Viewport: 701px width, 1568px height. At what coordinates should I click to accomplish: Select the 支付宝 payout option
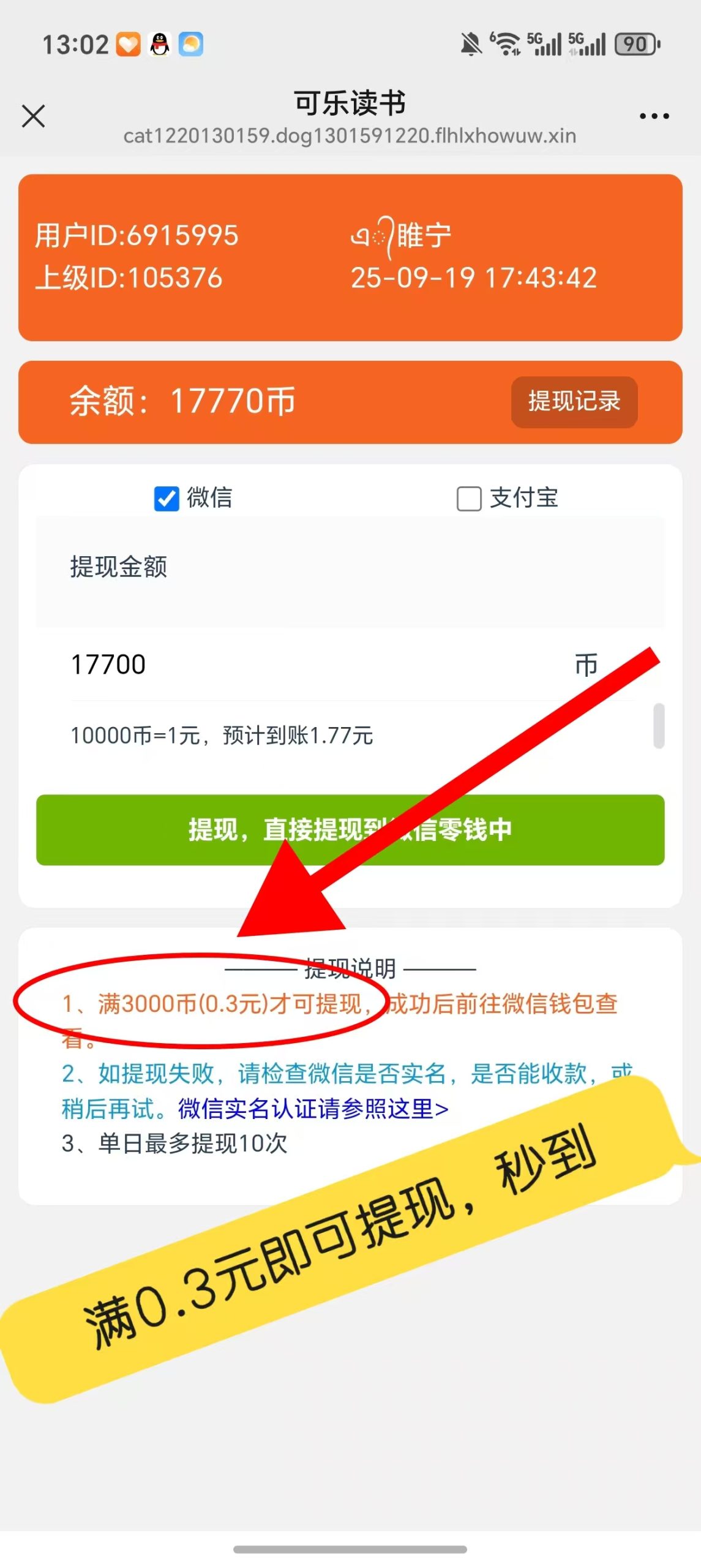(x=469, y=499)
